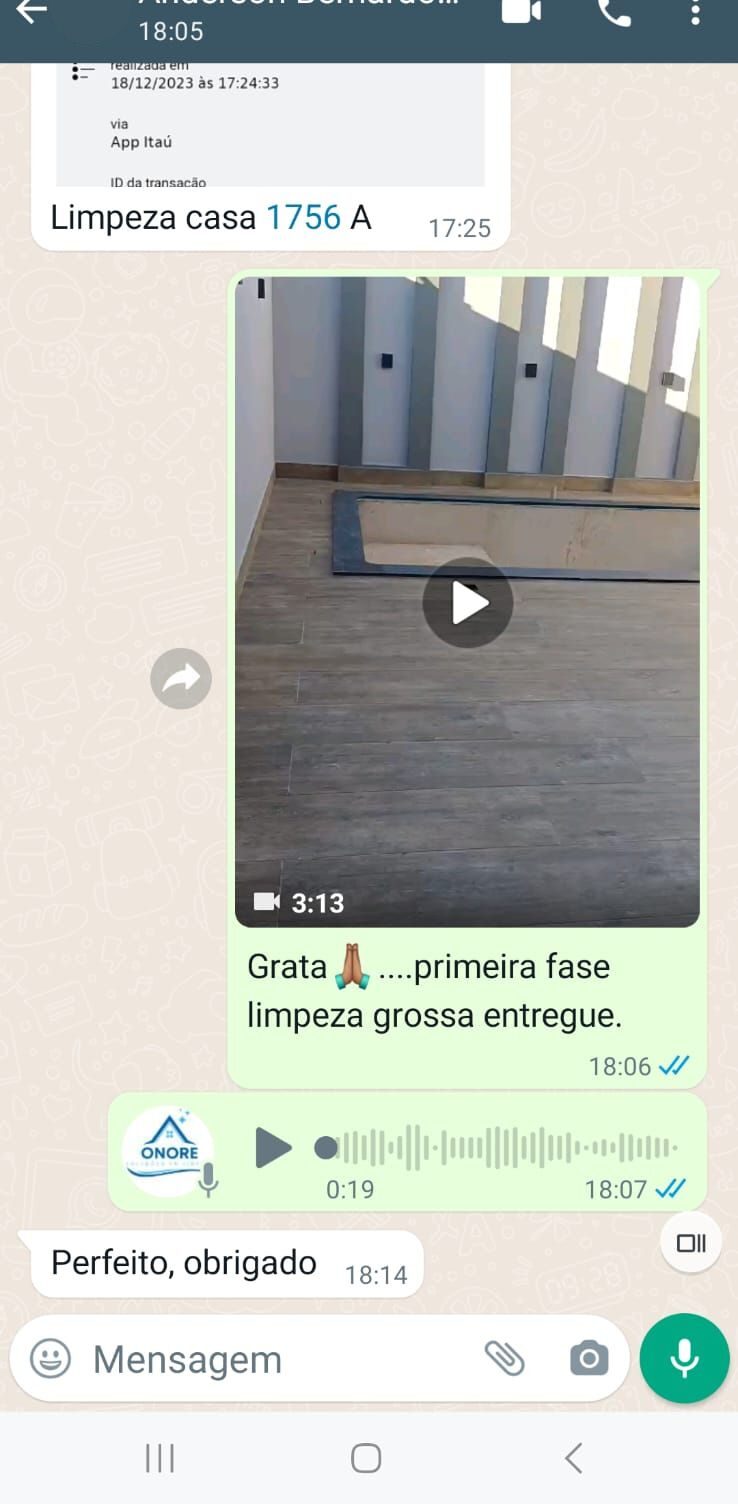
Task: Forward the video message
Action: tap(181, 679)
